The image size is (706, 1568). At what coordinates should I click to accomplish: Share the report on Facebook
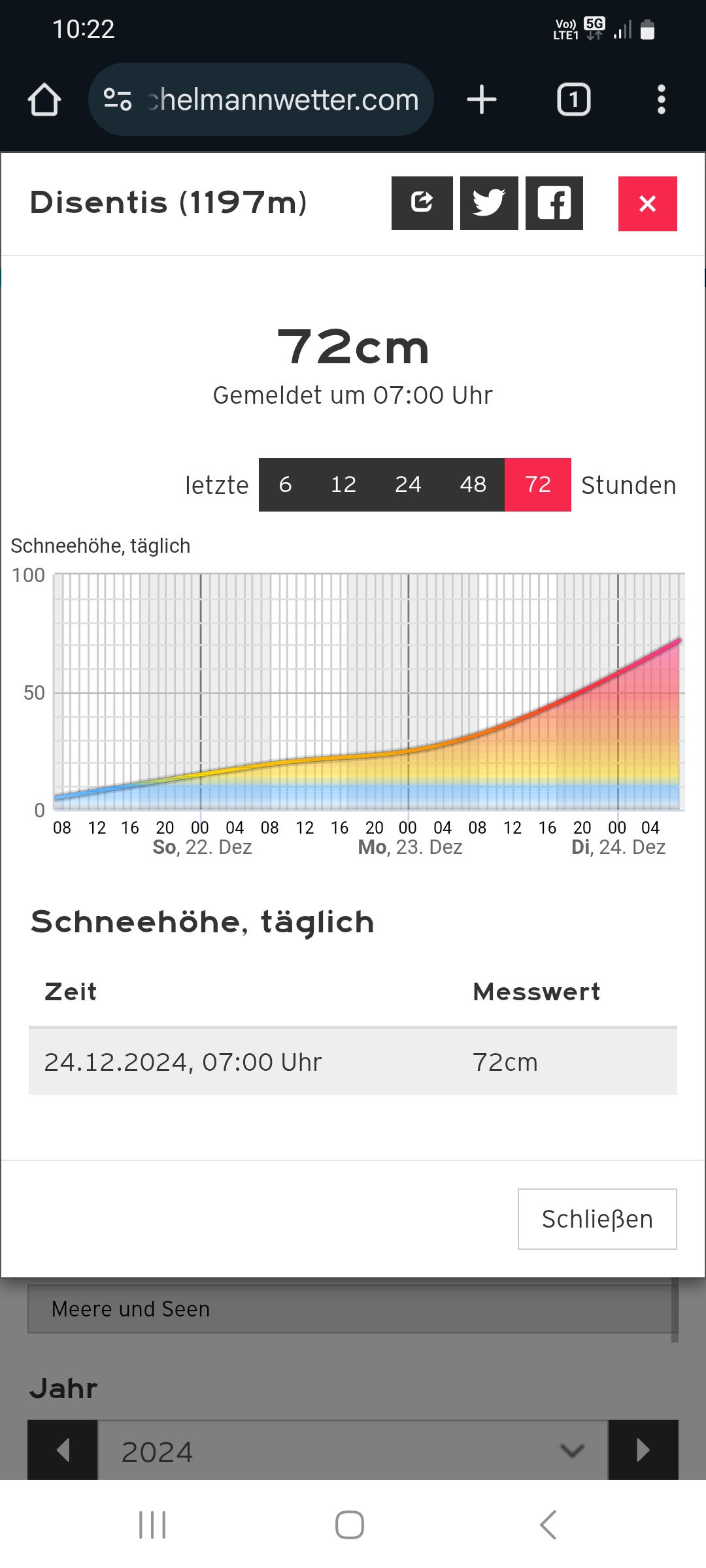coord(554,203)
